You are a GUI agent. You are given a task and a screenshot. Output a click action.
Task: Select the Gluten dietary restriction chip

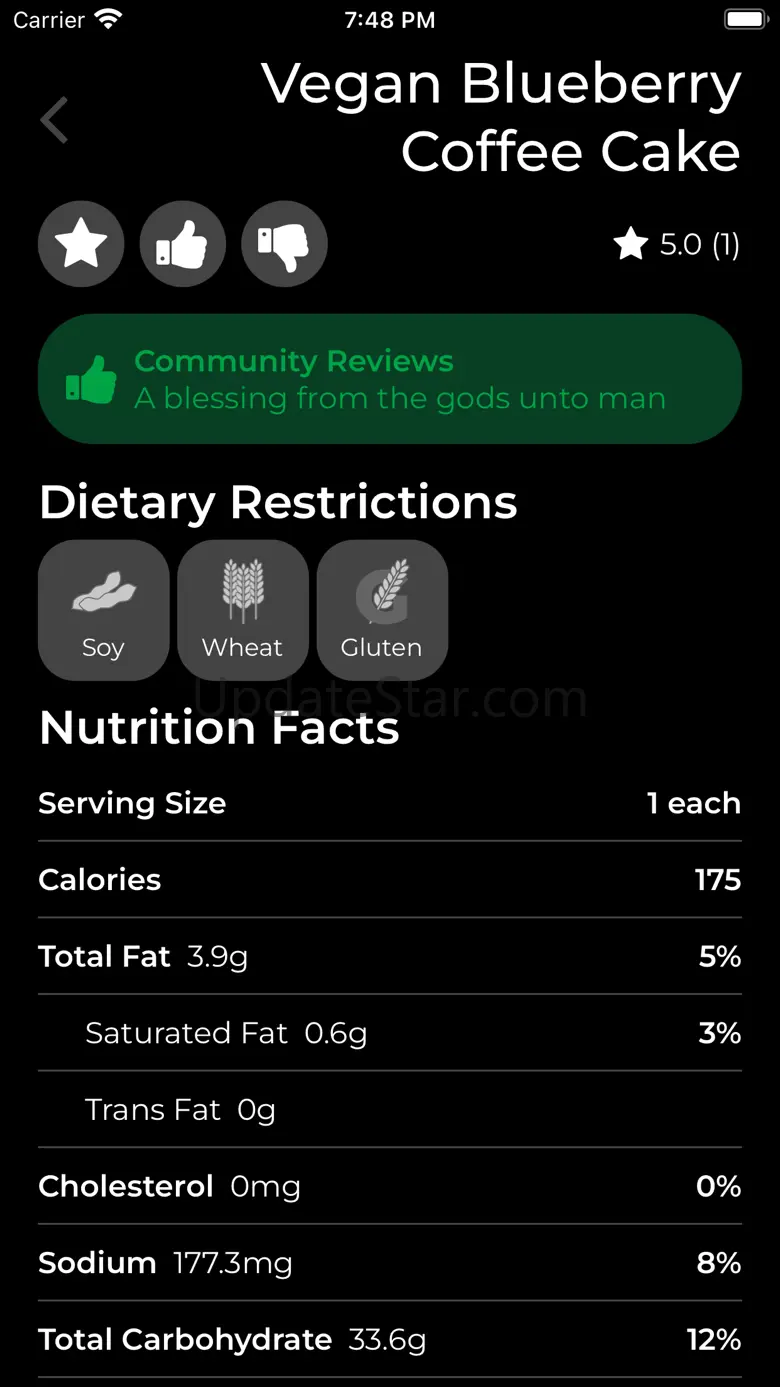tap(382, 610)
